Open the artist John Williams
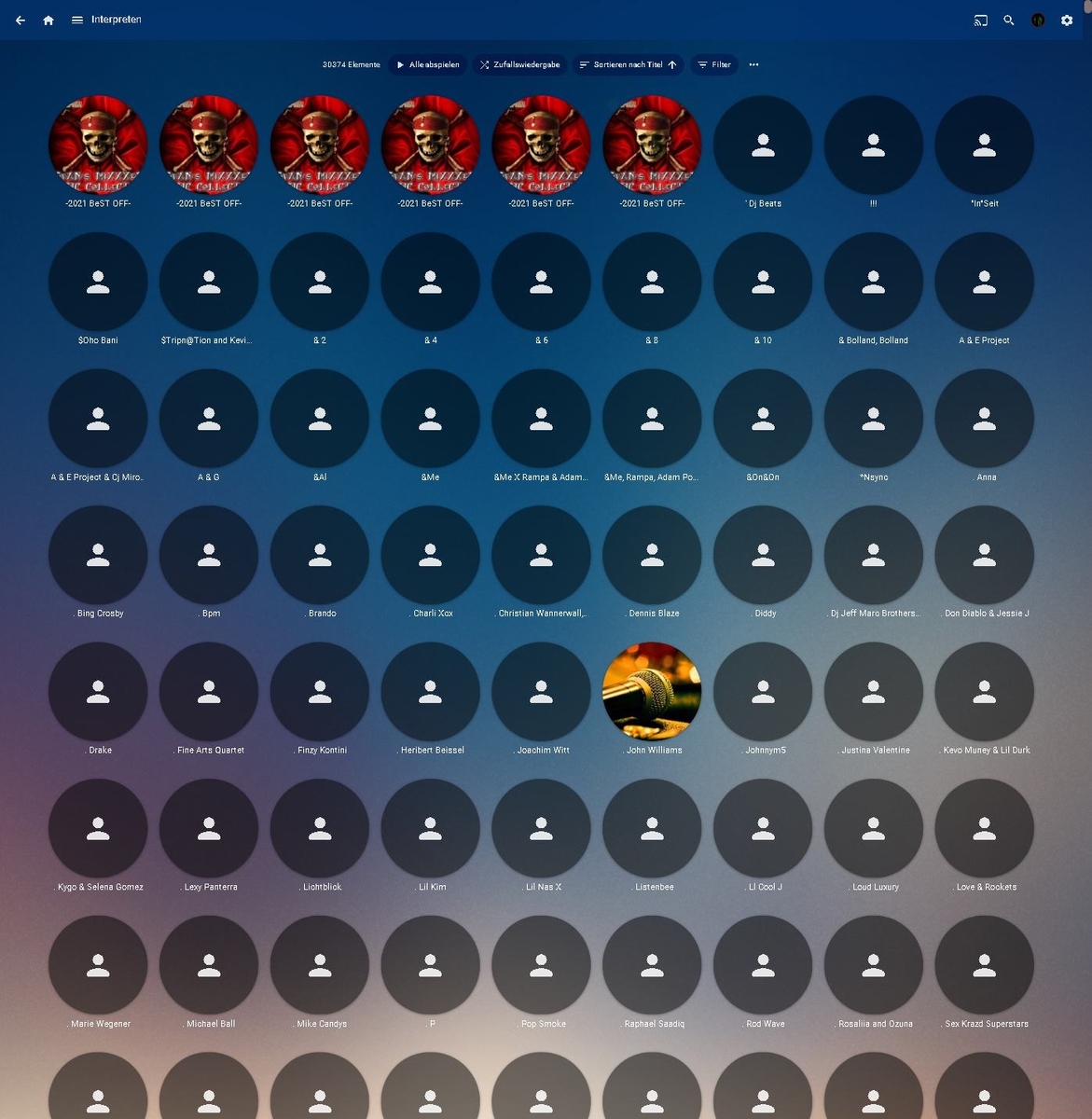The height and width of the screenshot is (1119, 1092). click(x=652, y=692)
